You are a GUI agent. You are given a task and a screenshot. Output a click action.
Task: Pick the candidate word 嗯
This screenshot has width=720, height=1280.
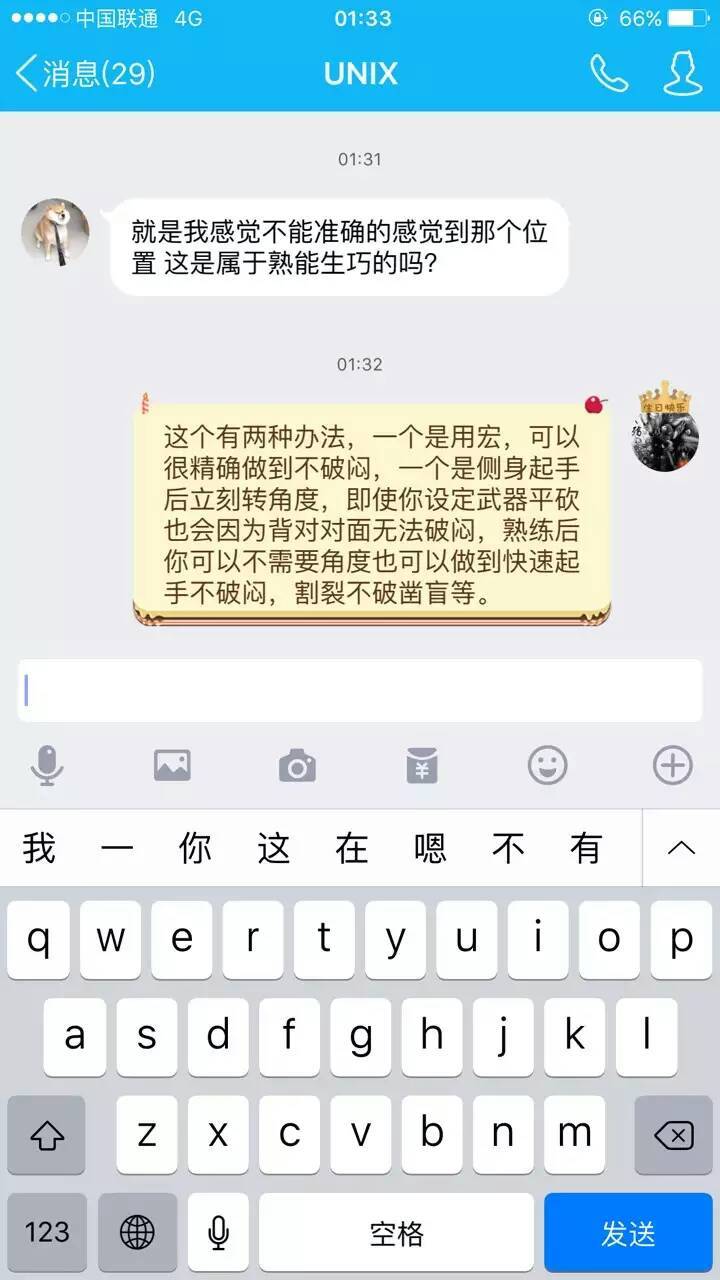point(430,848)
